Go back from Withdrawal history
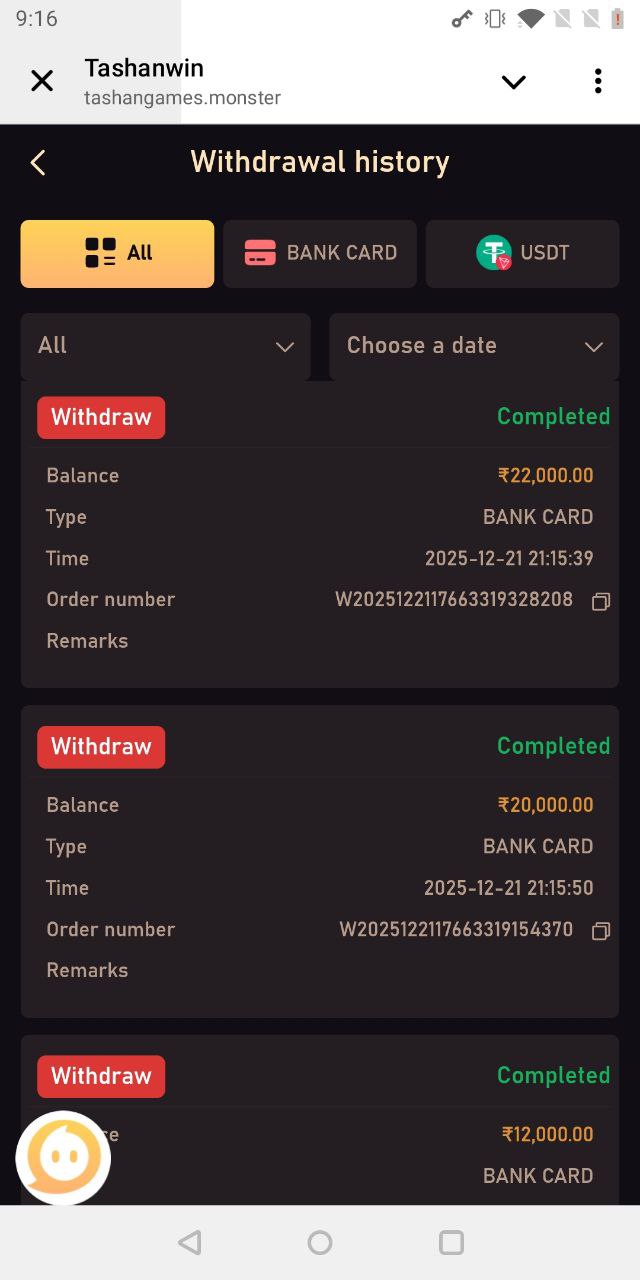 click(38, 163)
